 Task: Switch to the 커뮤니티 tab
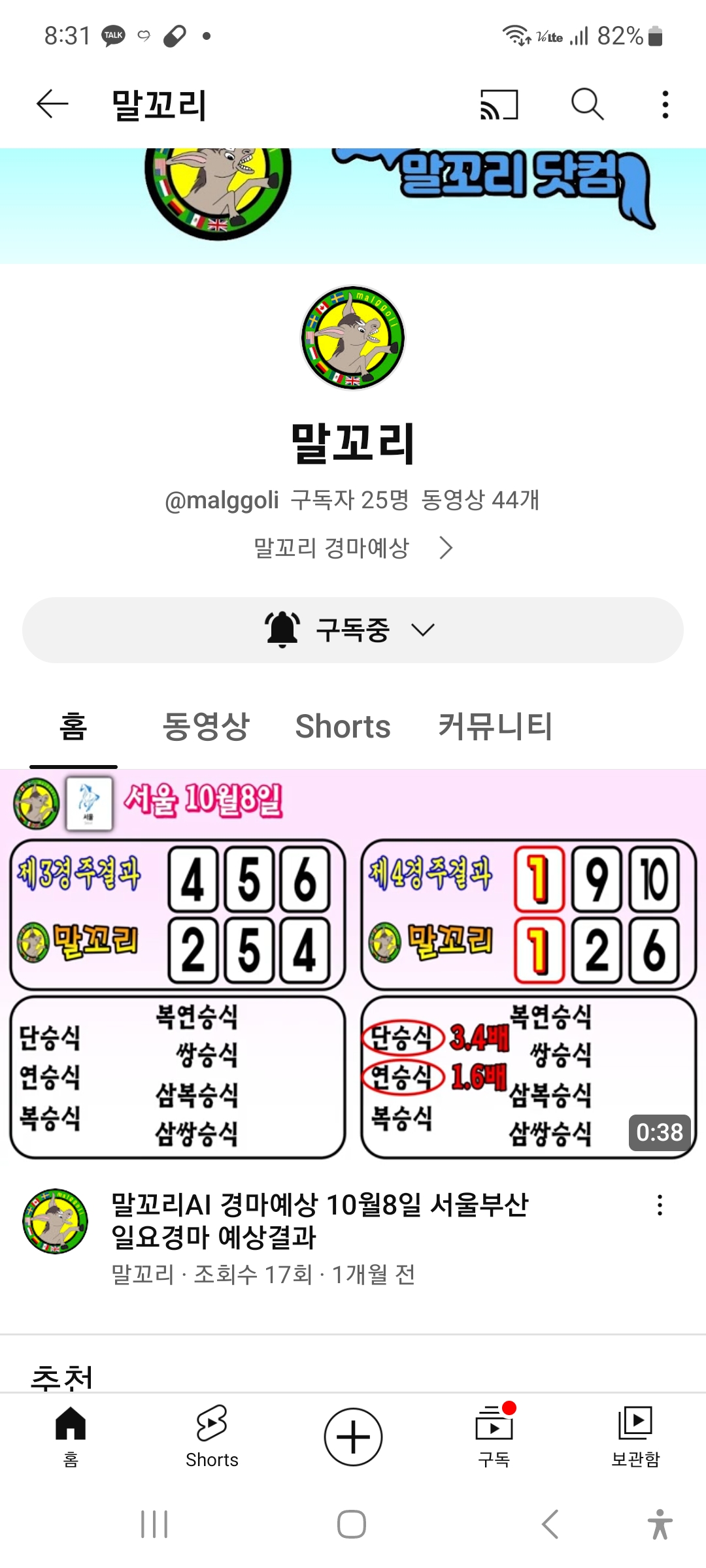click(x=495, y=727)
